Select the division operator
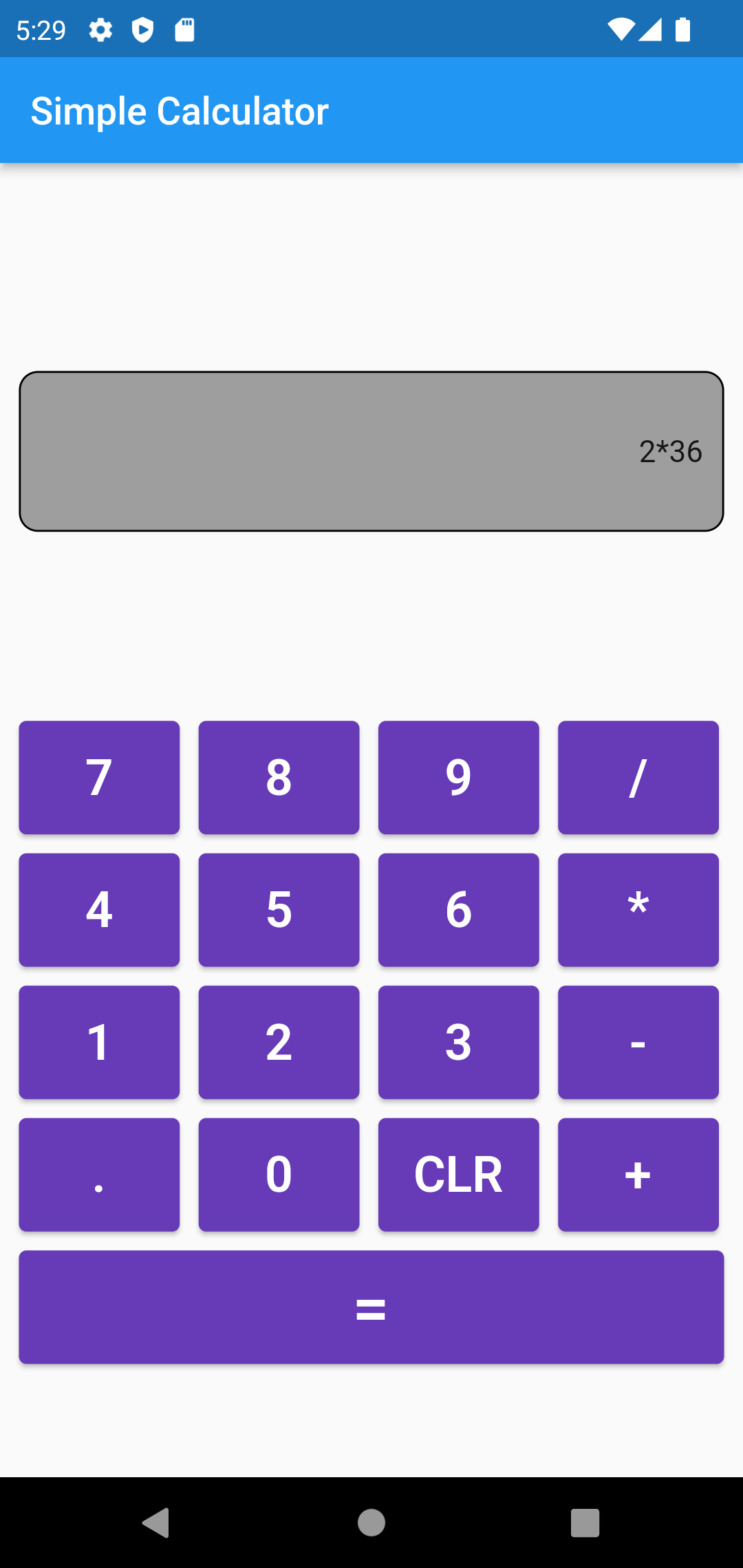 (x=638, y=777)
